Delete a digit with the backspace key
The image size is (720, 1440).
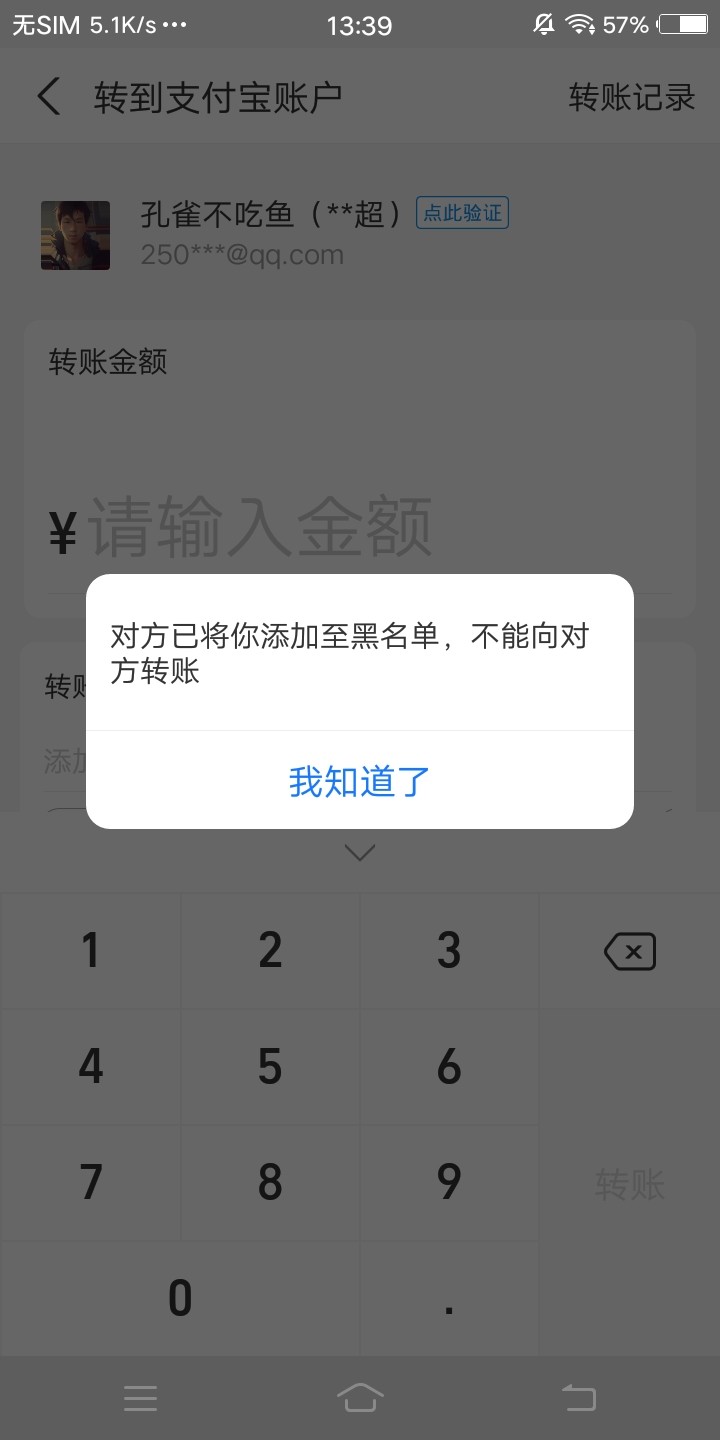tap(629, 951)
